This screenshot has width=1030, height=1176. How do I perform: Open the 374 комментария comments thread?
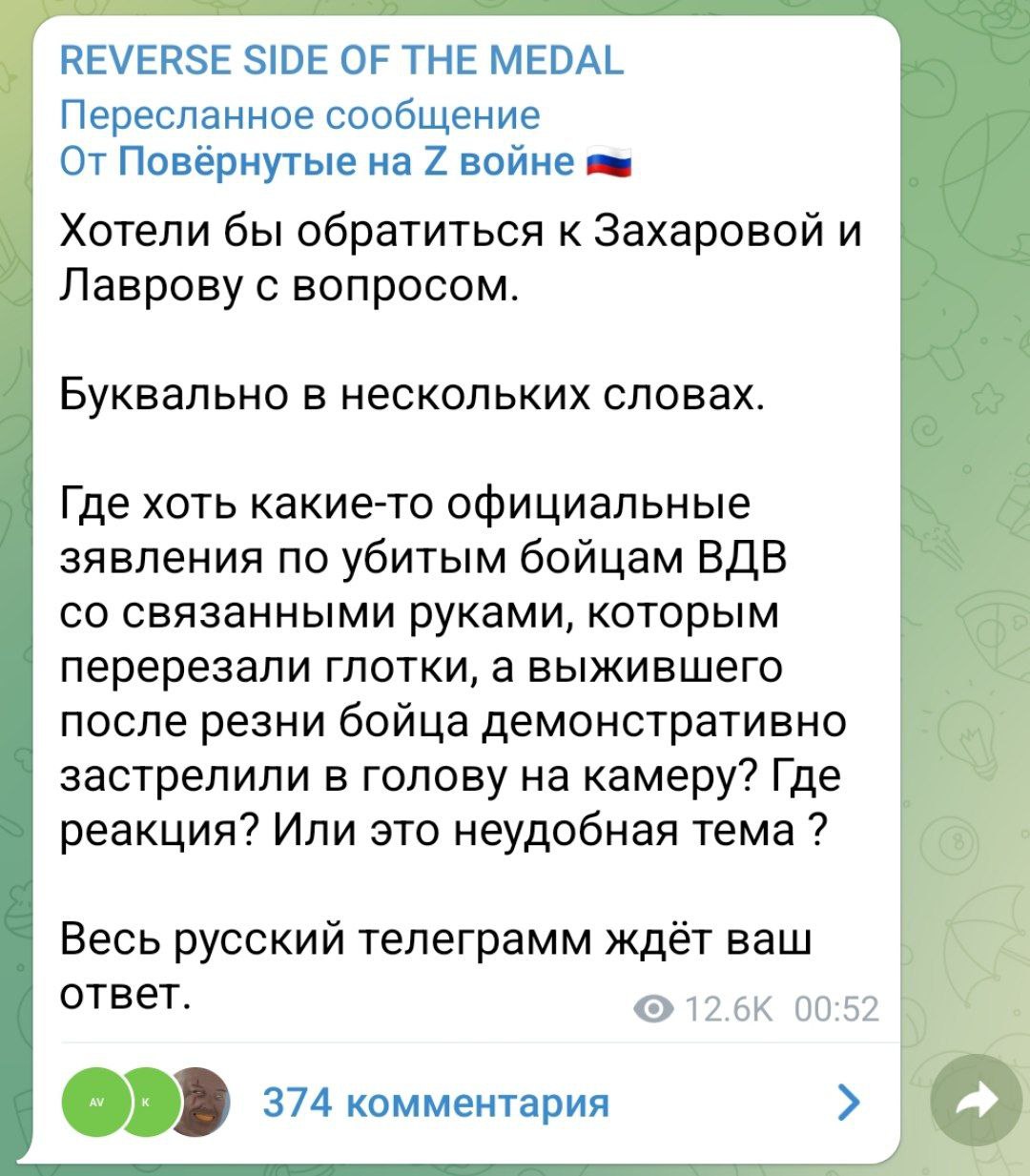(x=436, y=1103)
